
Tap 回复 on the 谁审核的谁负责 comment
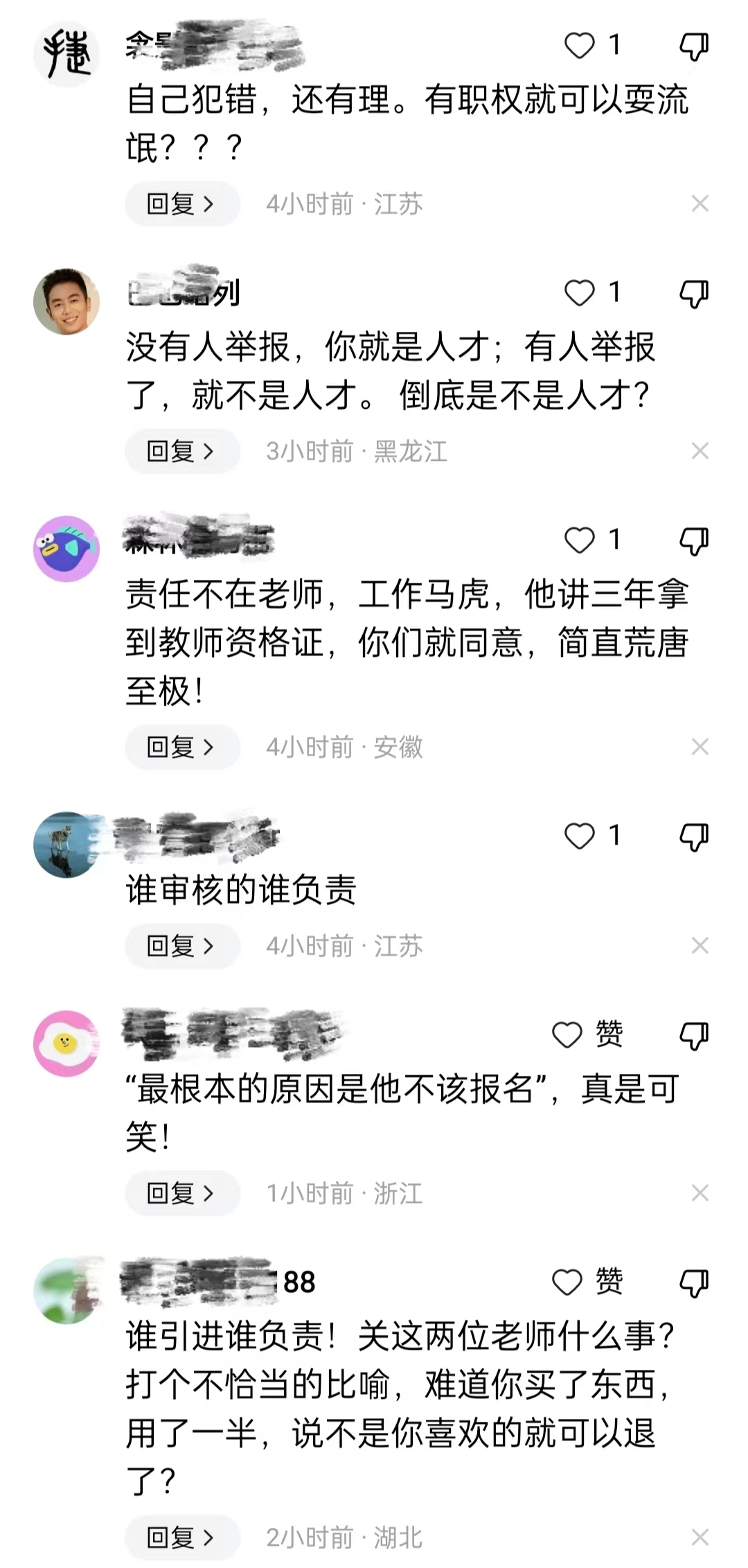click(182, 946)
